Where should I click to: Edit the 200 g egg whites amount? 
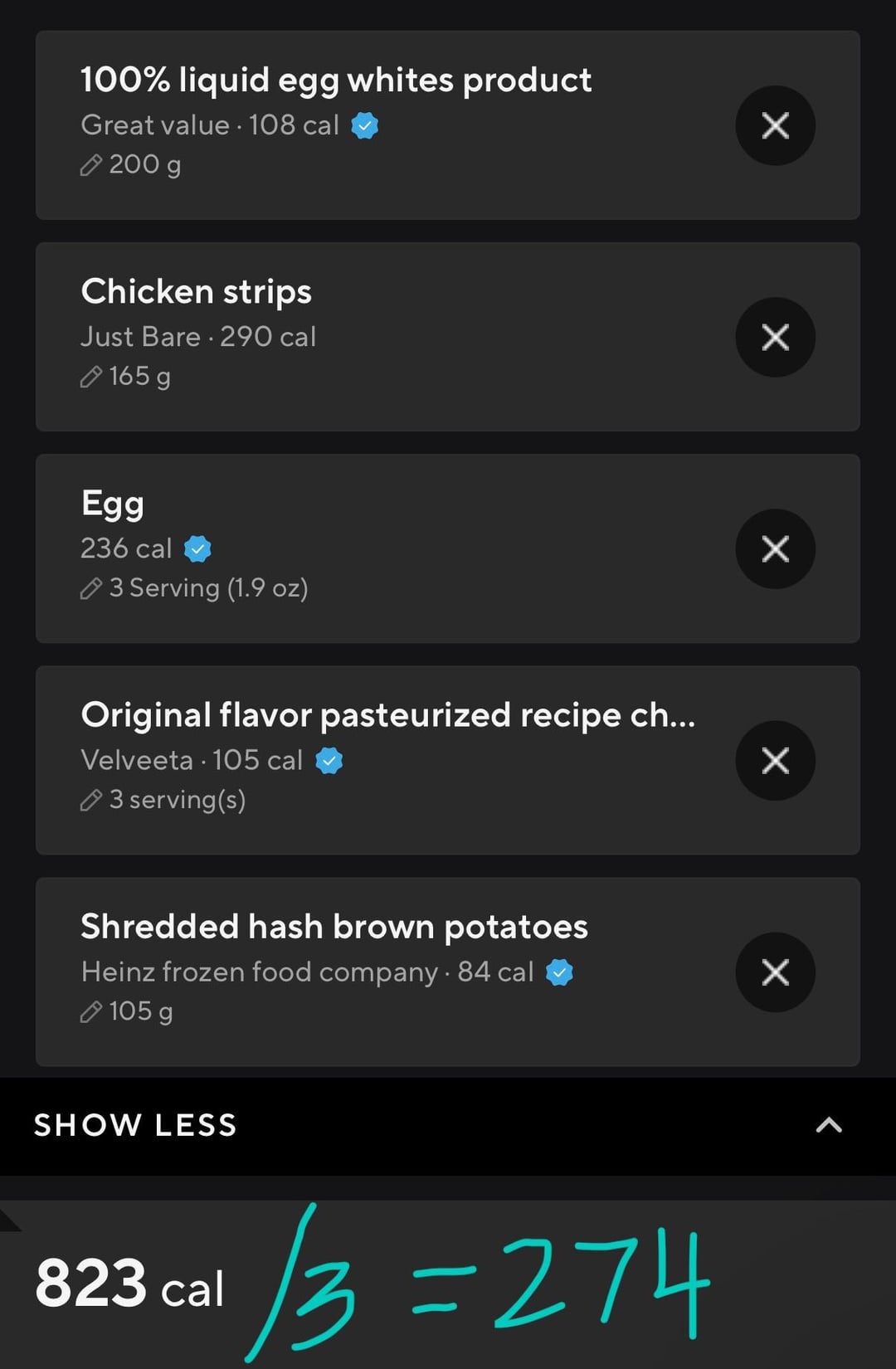pyautogui.click(x=131, y=165)
